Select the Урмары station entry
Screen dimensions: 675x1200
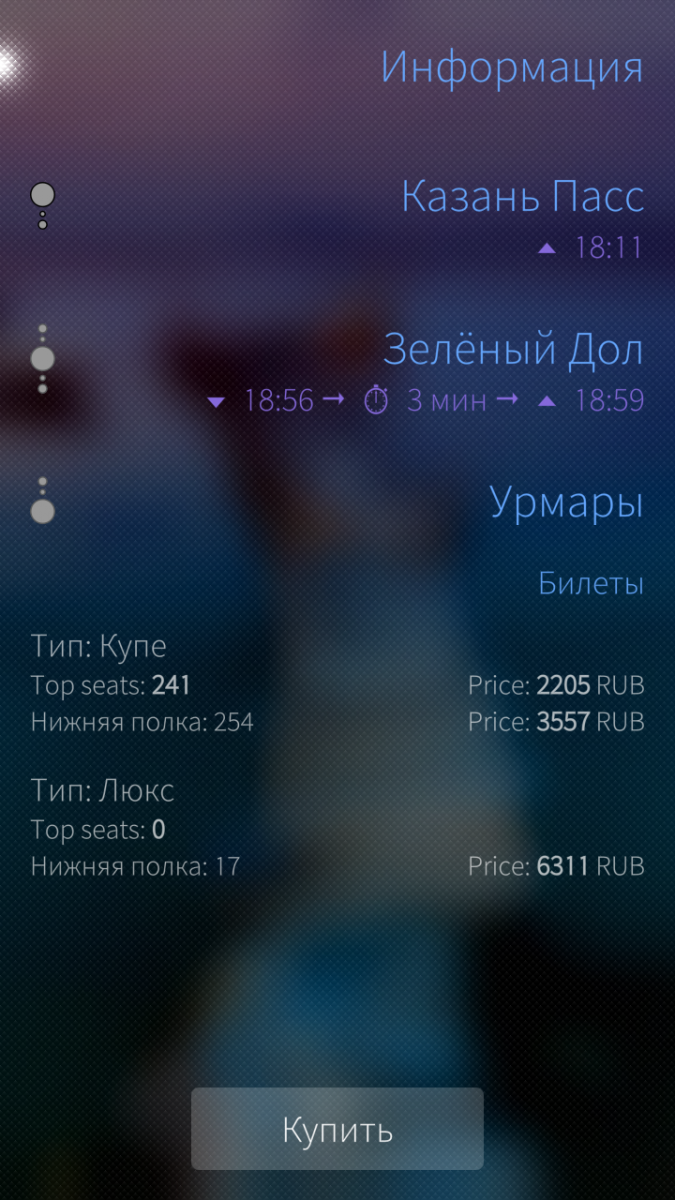(565, 502)
